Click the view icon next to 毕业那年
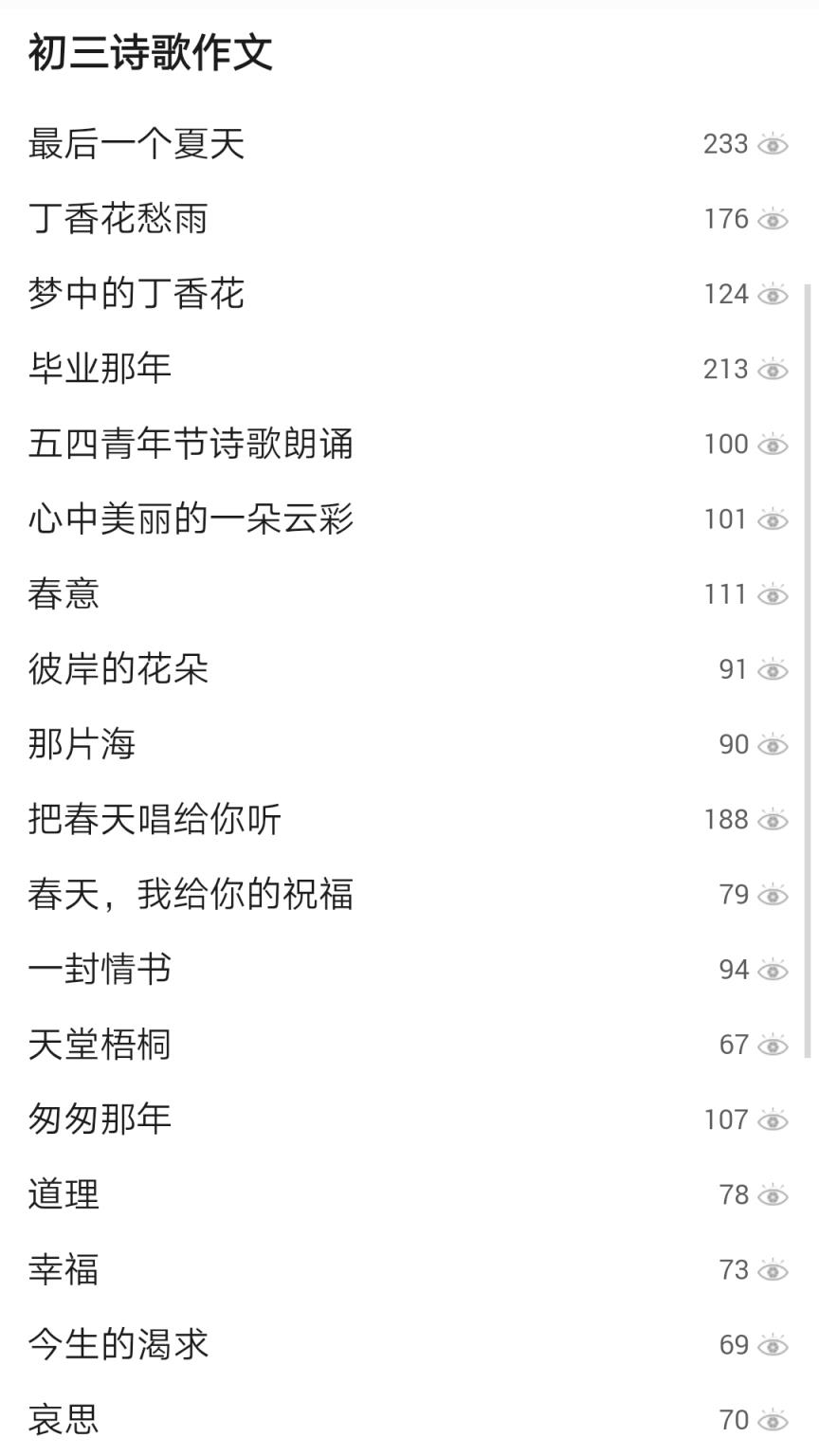The image size is (819, 1456). point(775,370)
